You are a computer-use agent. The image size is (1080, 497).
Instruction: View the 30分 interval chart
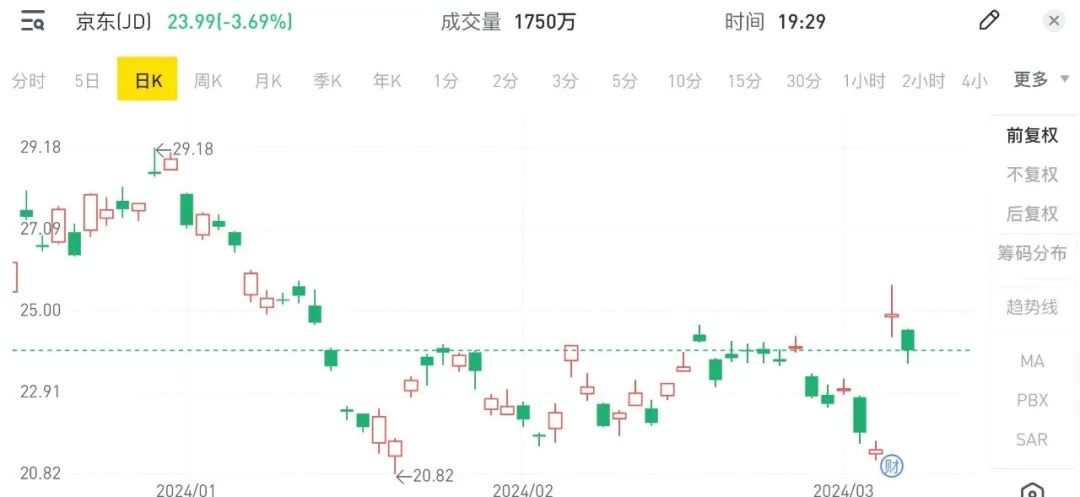(804, 82)
